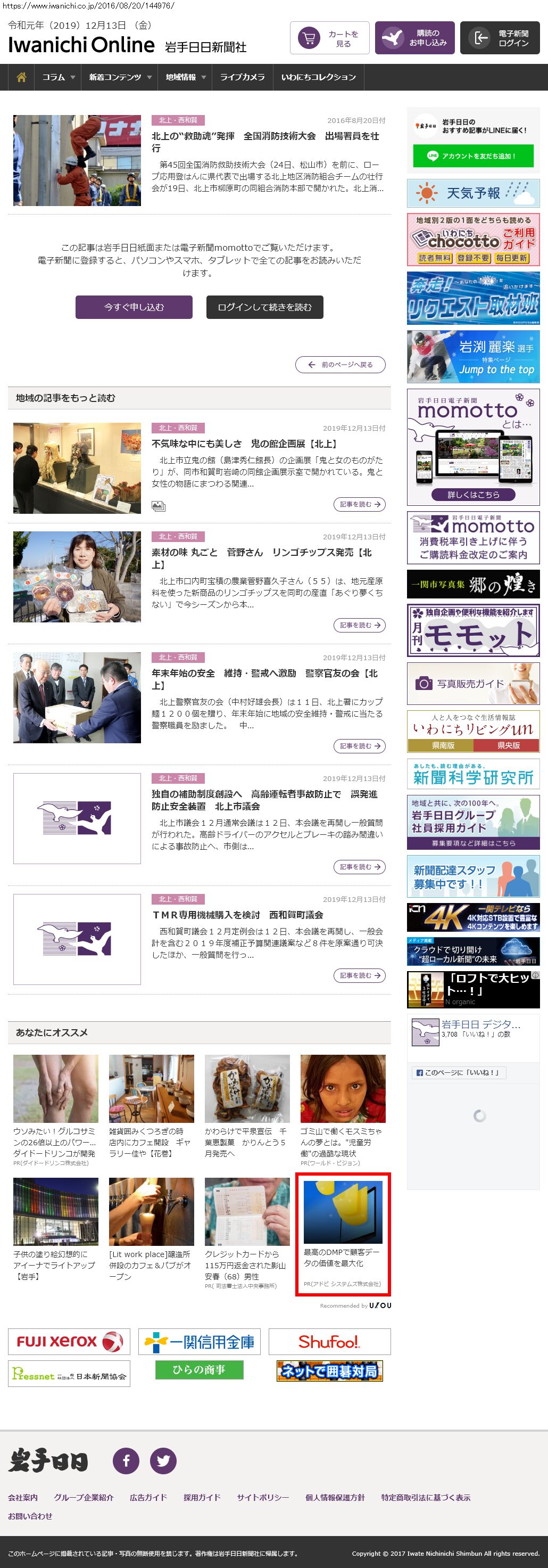
Task: Open the Facebook icon in footer
Action: 126,1461
